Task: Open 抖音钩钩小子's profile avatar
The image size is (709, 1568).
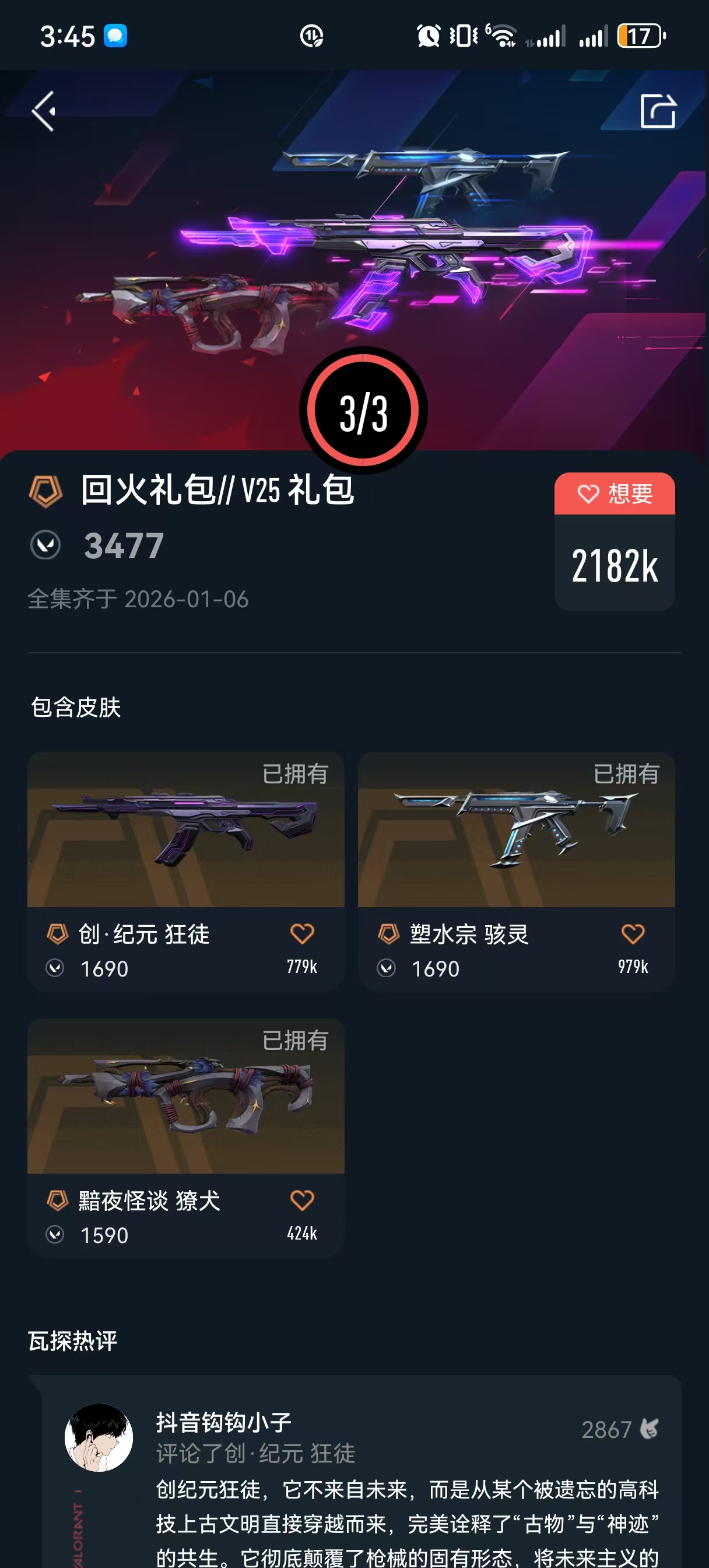Action: [x=99, y=1437]
